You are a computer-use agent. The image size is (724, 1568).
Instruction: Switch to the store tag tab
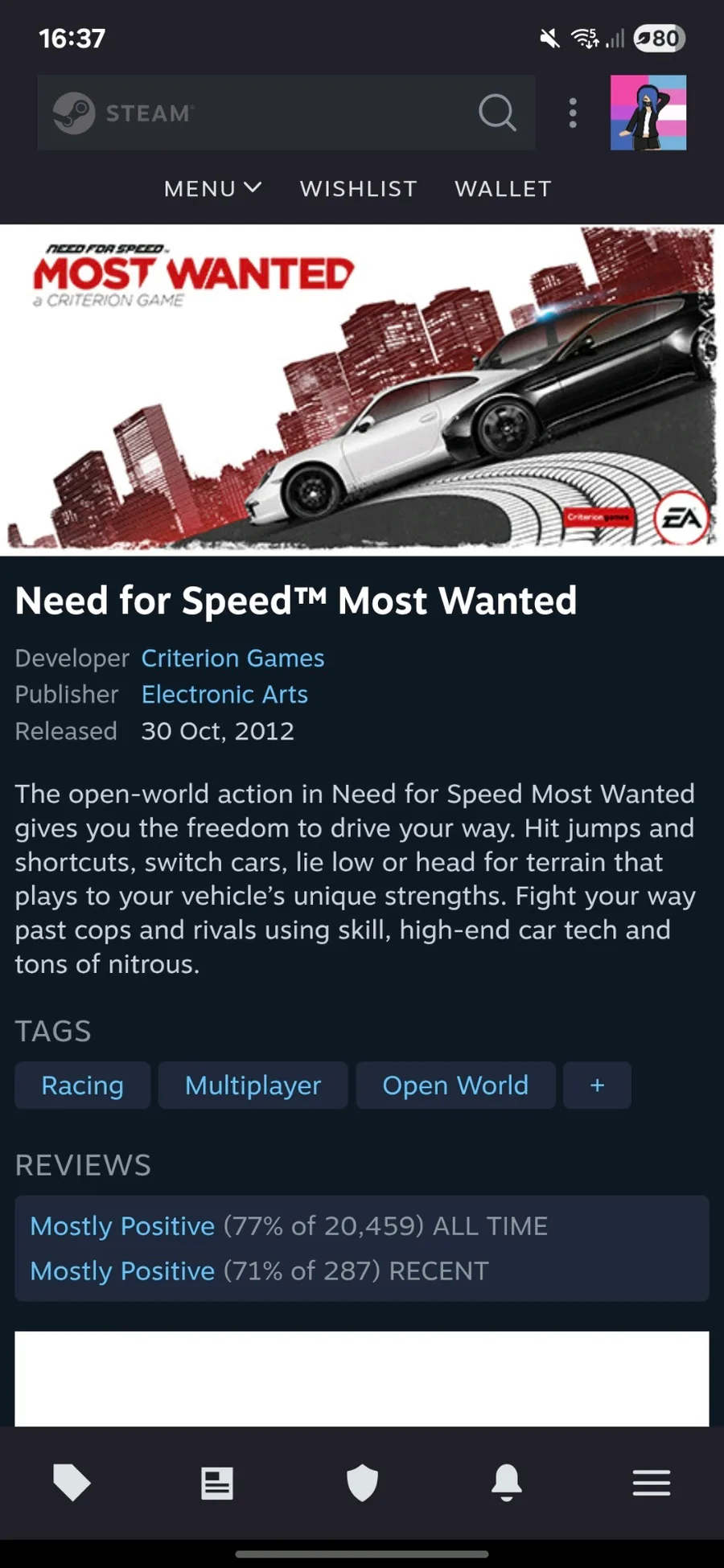[x=72, y=1482]
